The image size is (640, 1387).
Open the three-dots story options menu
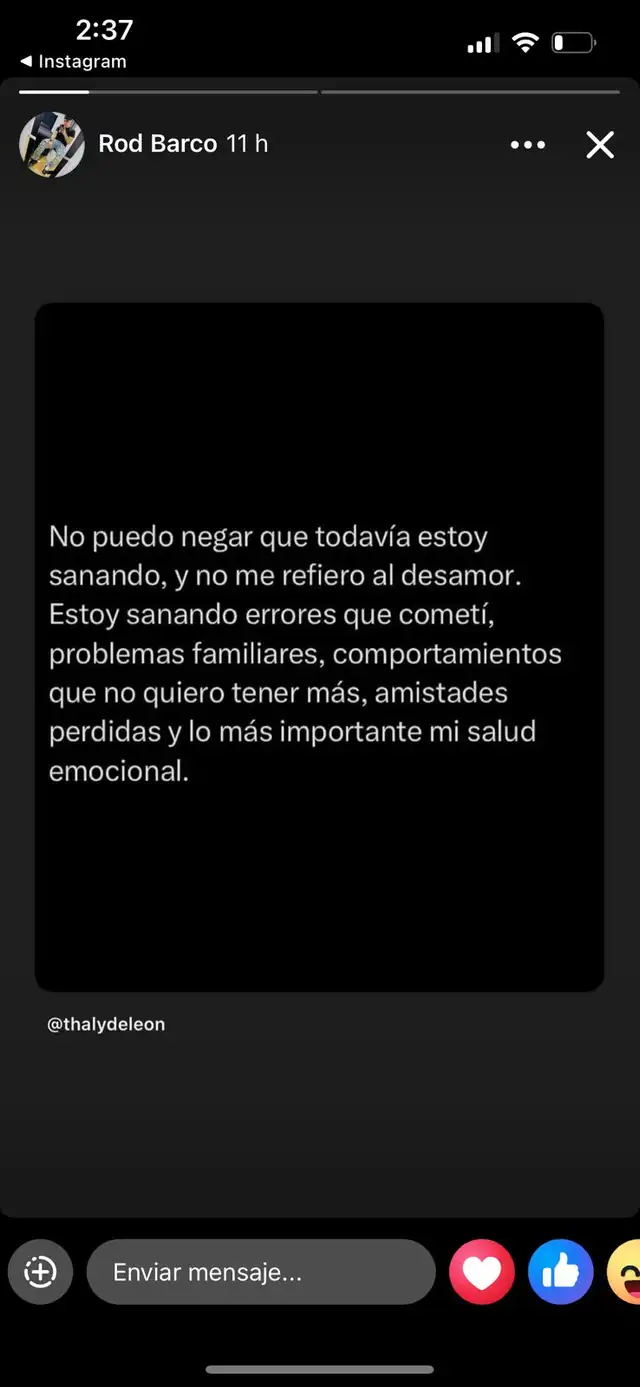528,145
